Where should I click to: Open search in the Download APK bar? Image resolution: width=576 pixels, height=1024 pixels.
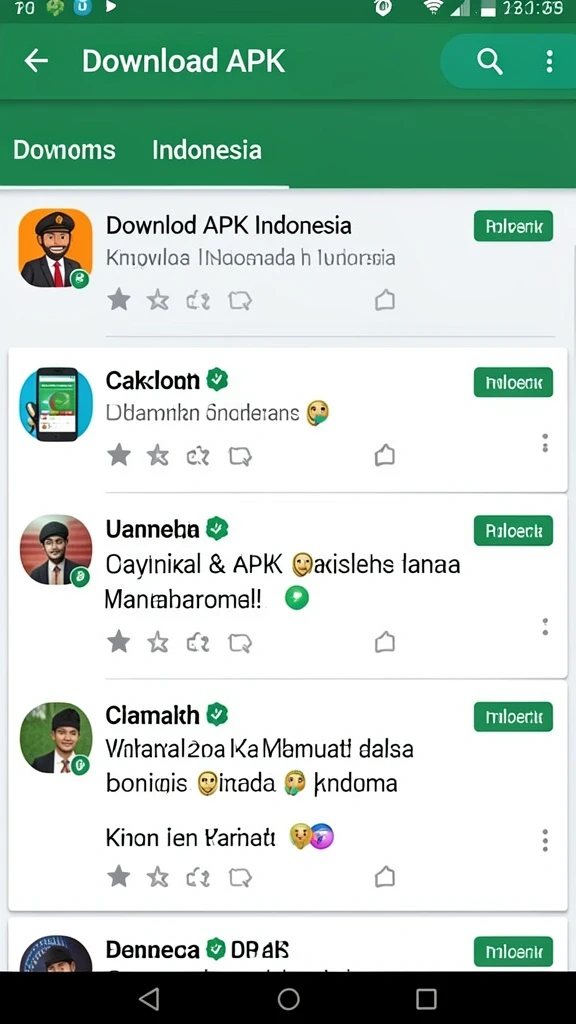coord(489,61)
